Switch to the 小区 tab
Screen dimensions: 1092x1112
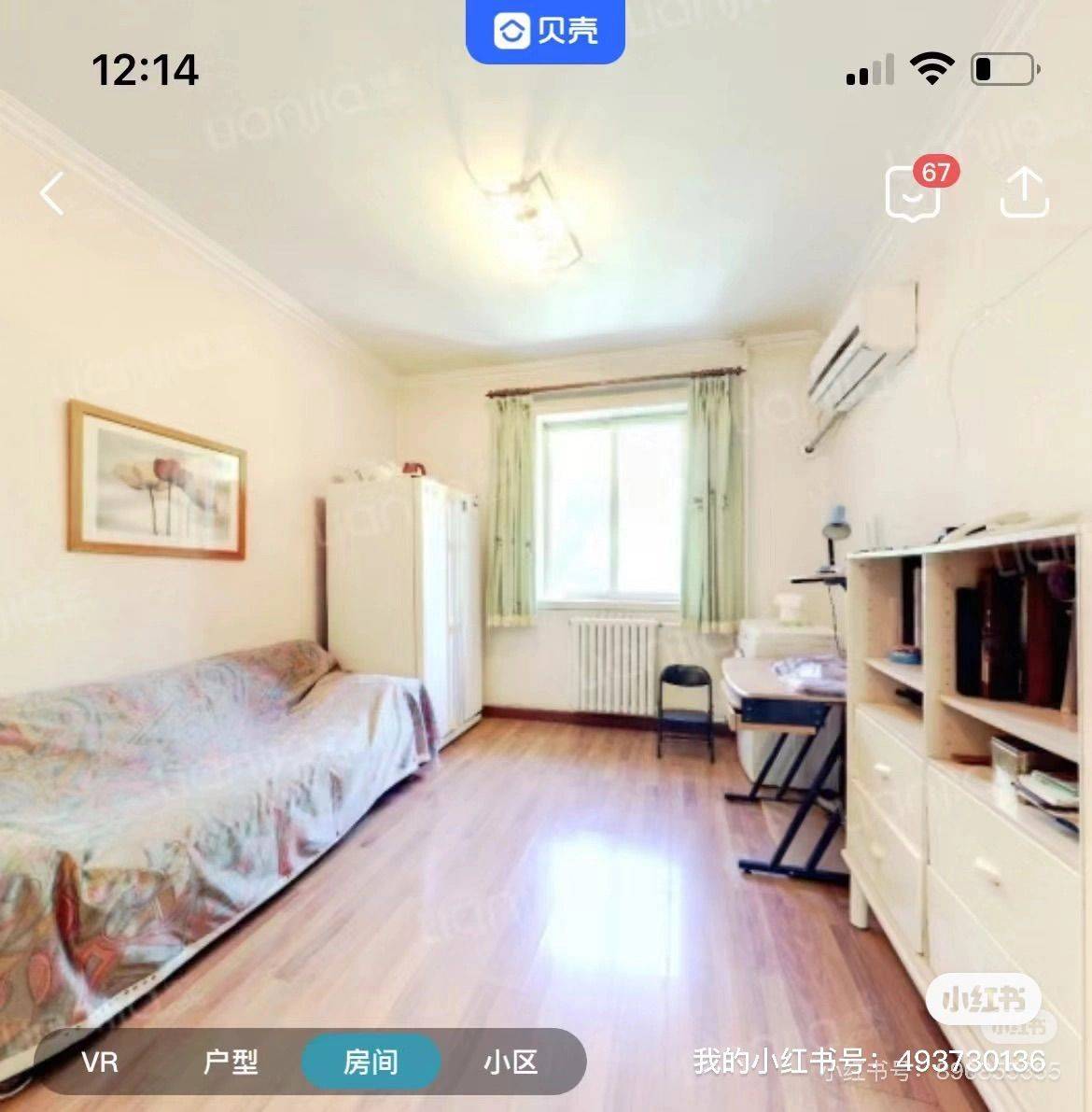[x=511, y=1062]
